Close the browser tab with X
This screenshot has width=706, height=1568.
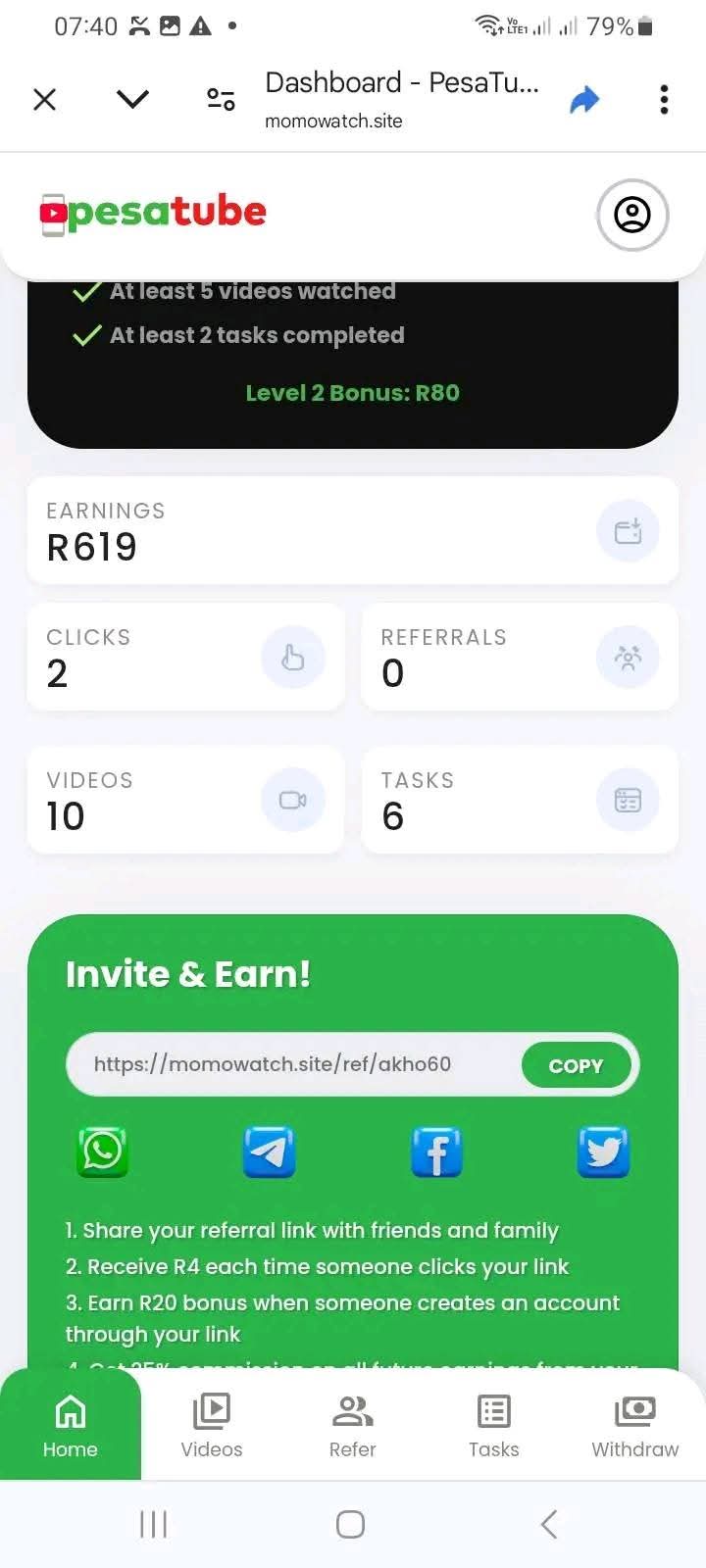45,99
